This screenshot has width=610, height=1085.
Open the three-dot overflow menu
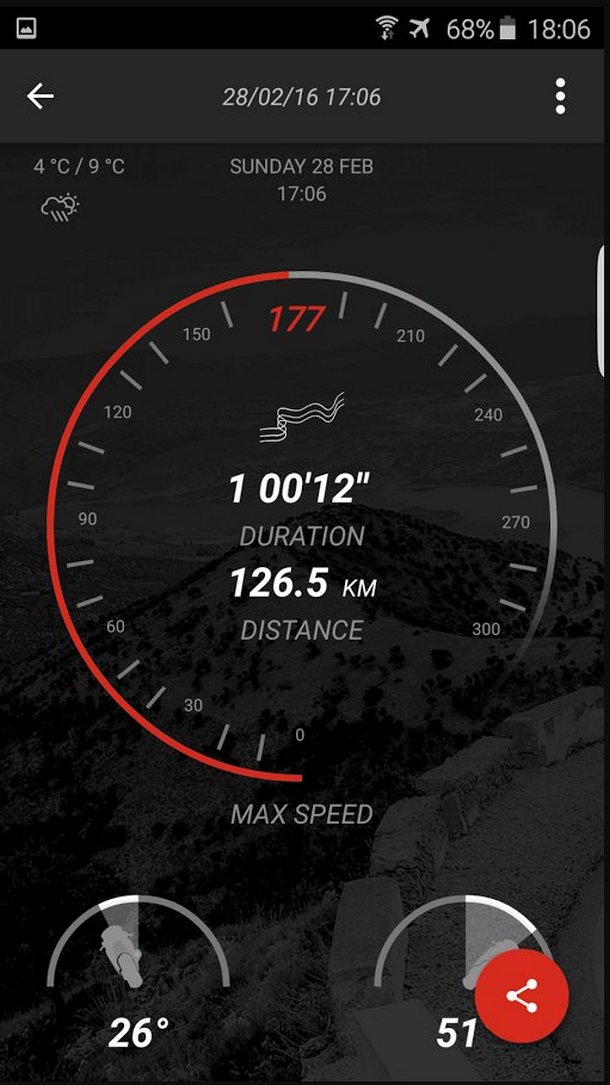pyautogui.click(x=560, y=96)
